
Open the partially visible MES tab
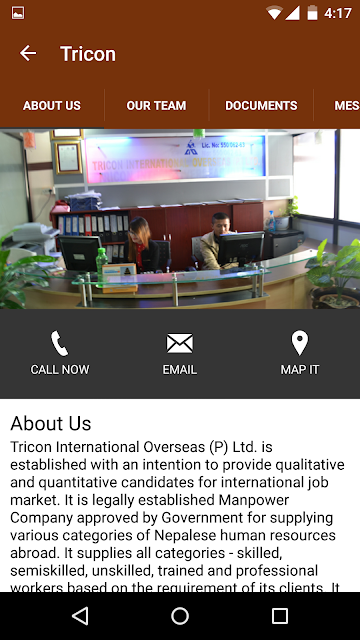click(x=347, y=106)
